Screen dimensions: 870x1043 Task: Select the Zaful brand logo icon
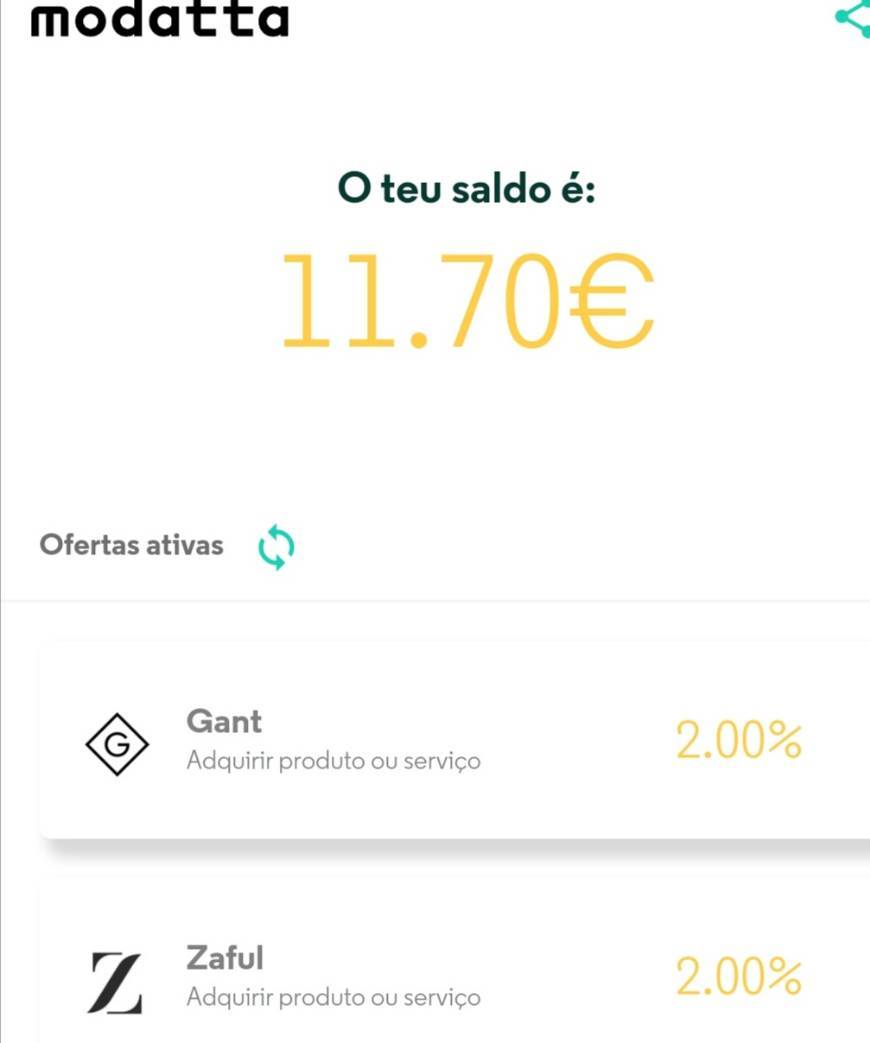[117, 980]
